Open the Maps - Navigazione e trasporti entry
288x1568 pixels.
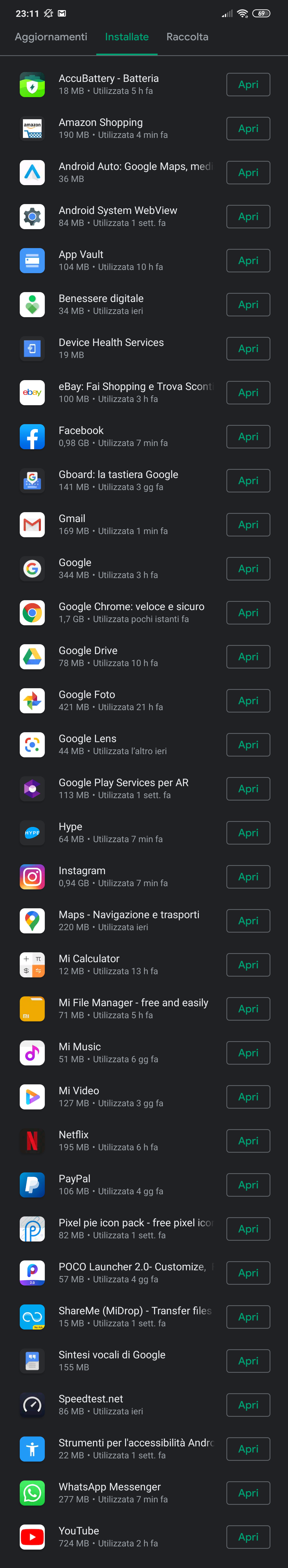click(x=122, y=920)
